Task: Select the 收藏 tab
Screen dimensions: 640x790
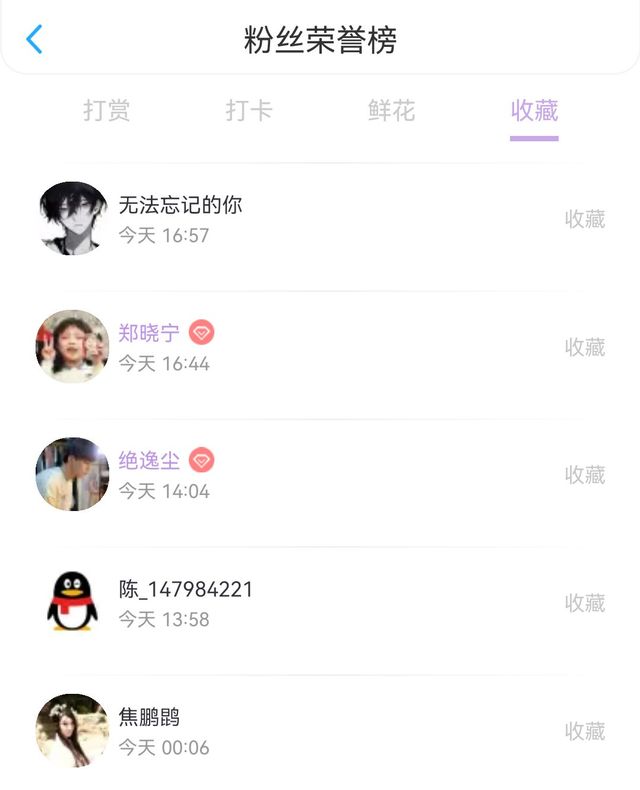Action: (534, 111)
